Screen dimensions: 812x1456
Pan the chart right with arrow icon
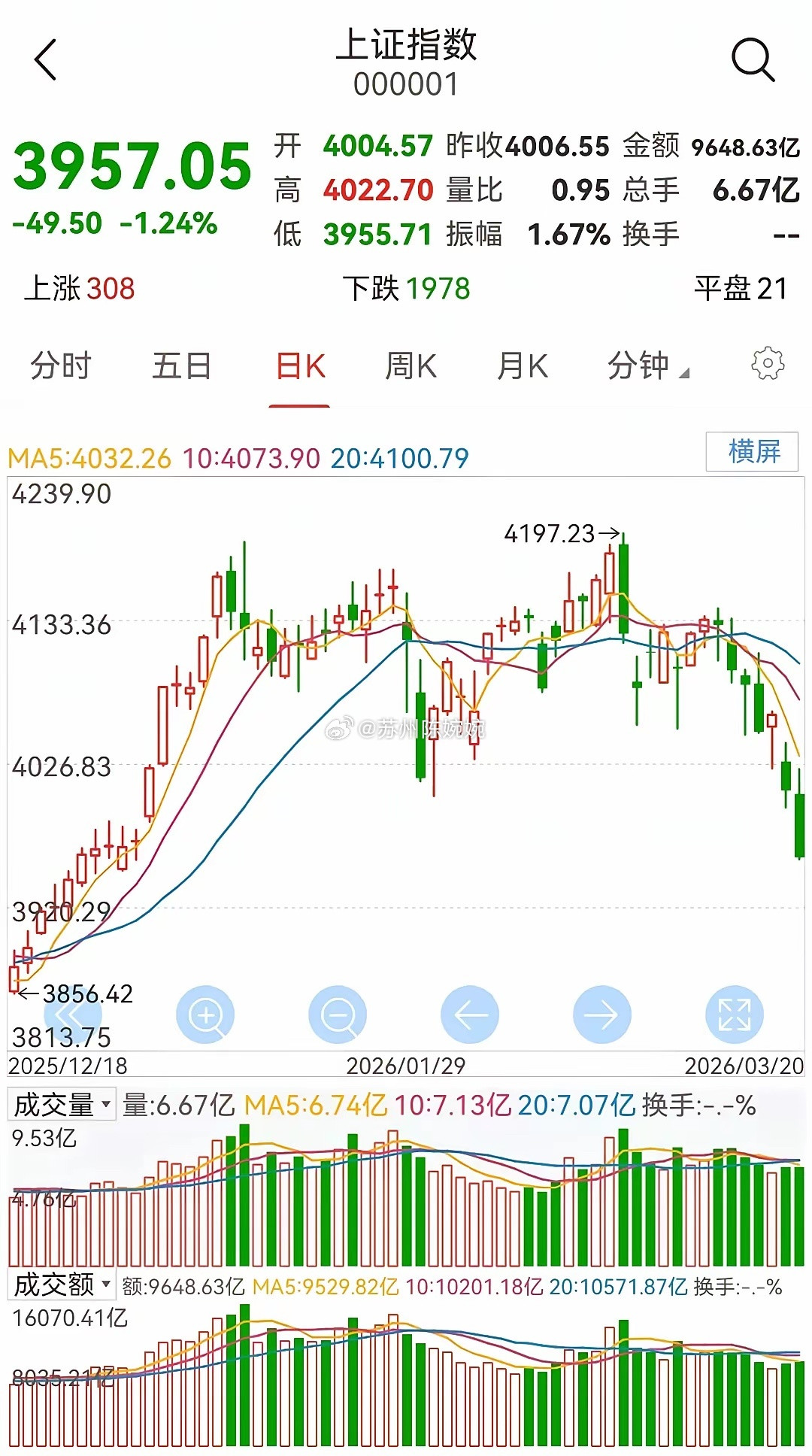(601, 1013)
